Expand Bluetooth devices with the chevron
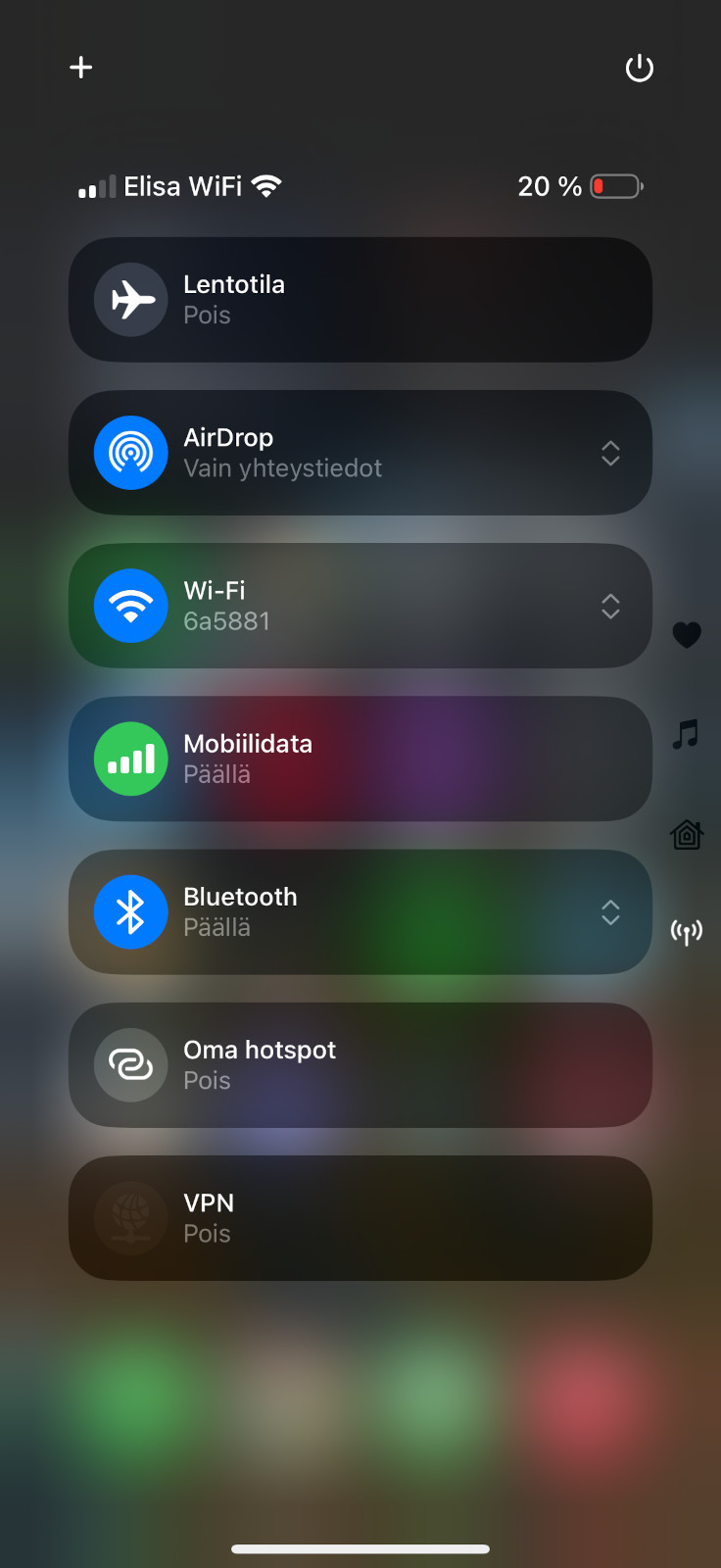The height and width of the screenshot is (1568, 721). 610,911
